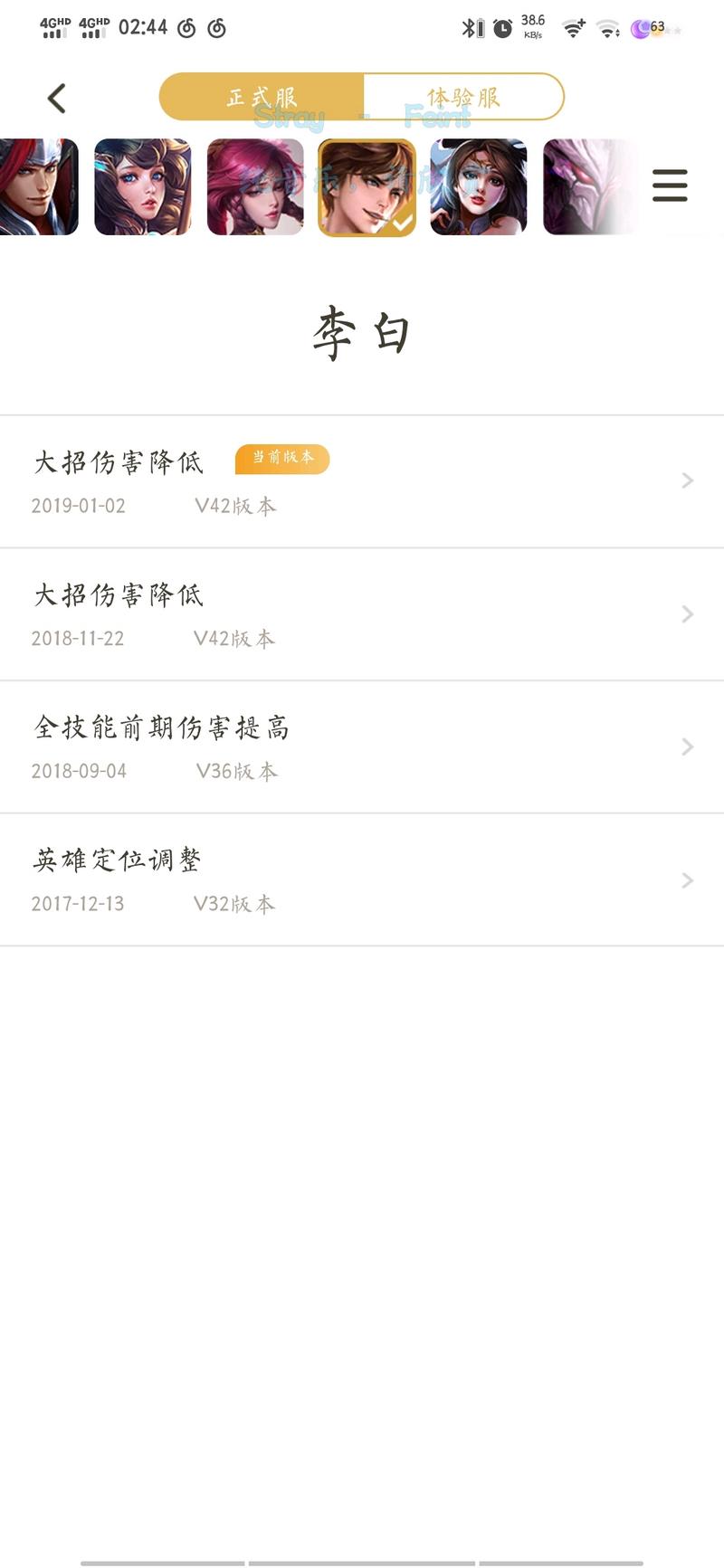Switch to the 体验服 tab

[x=463, y=97]
